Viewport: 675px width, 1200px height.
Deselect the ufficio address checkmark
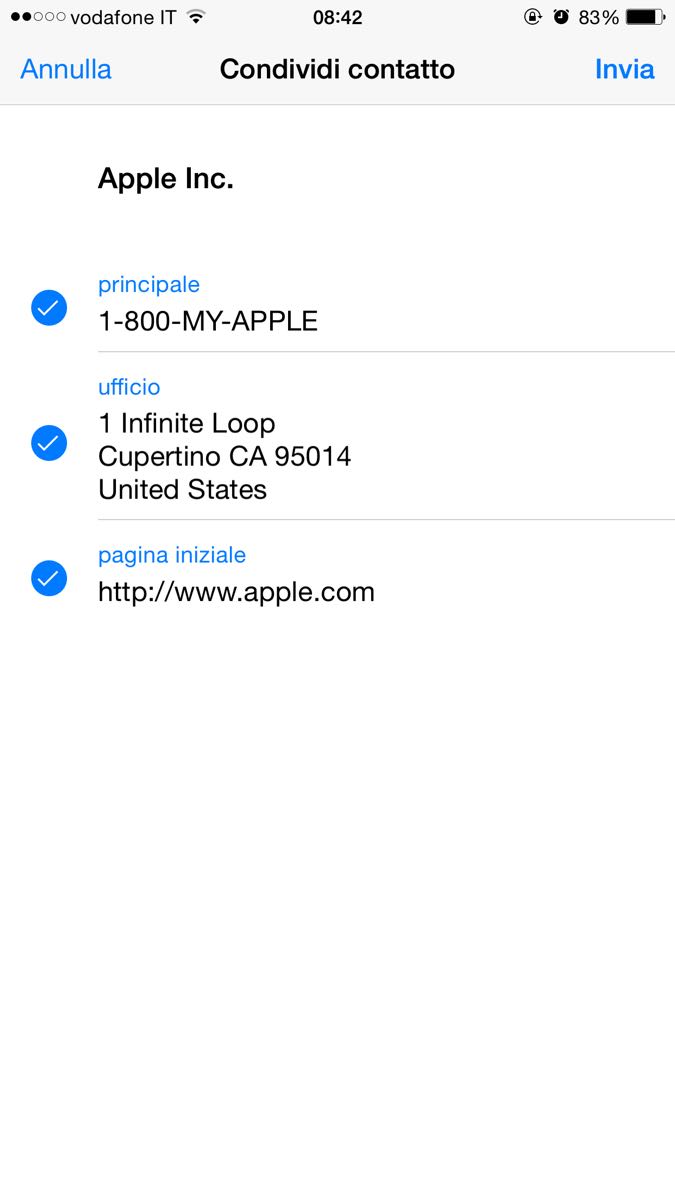49,442
